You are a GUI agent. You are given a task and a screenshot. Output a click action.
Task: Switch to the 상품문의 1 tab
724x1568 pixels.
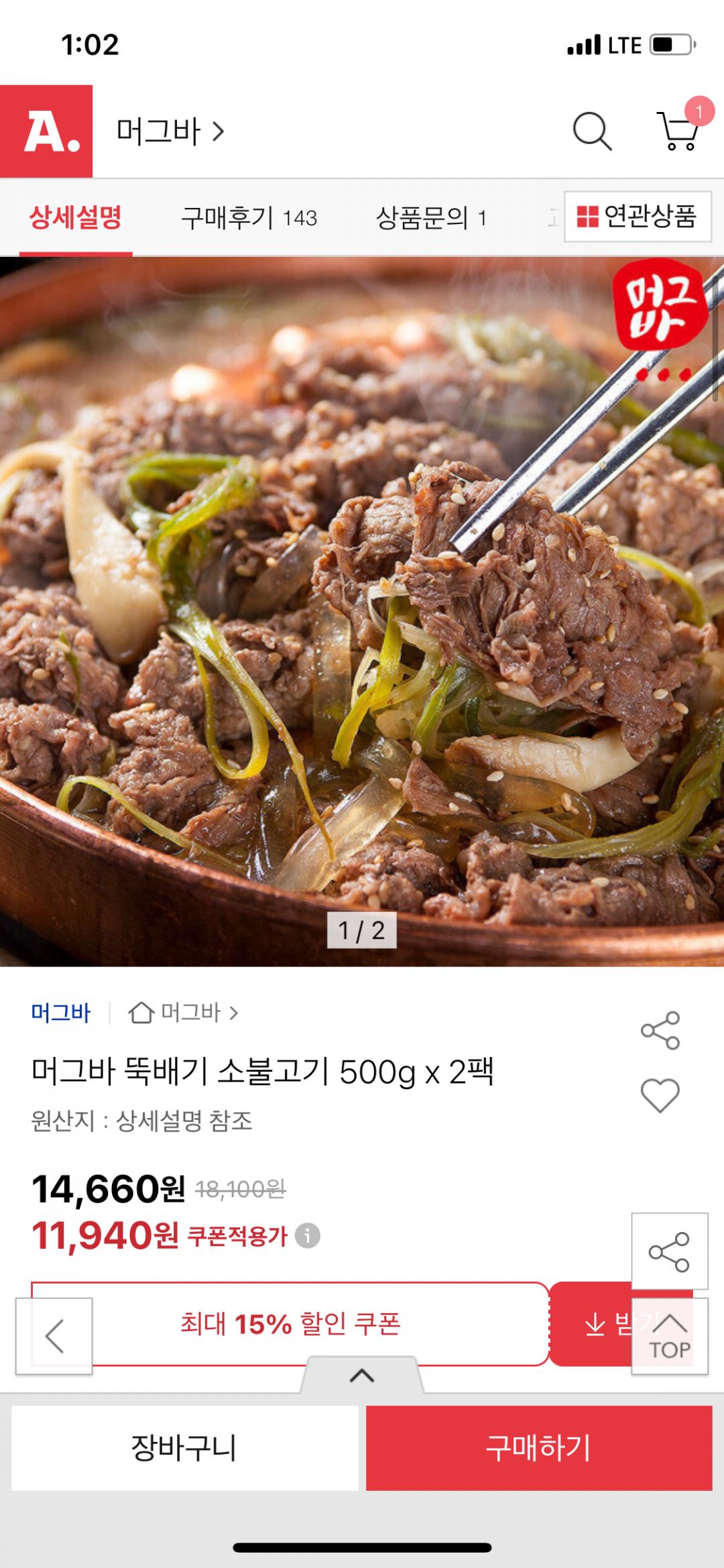pyautogui.click(x=431, y=218)
